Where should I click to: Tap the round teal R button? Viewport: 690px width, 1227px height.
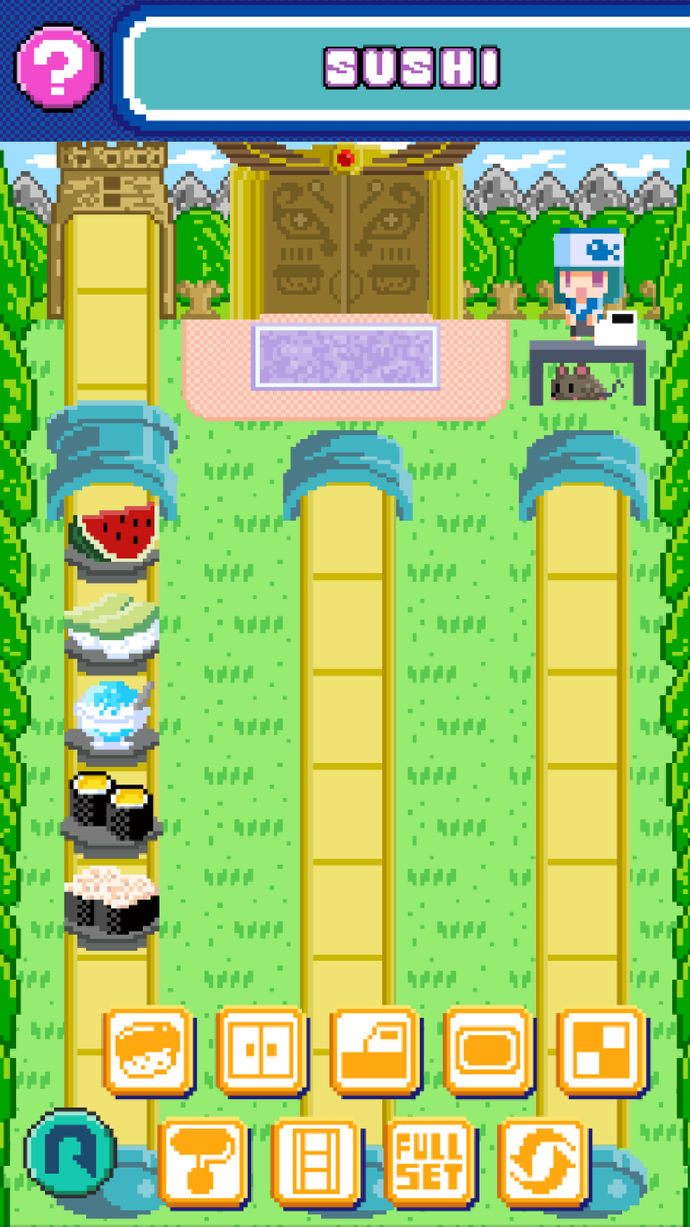(x=70, y=1151)
